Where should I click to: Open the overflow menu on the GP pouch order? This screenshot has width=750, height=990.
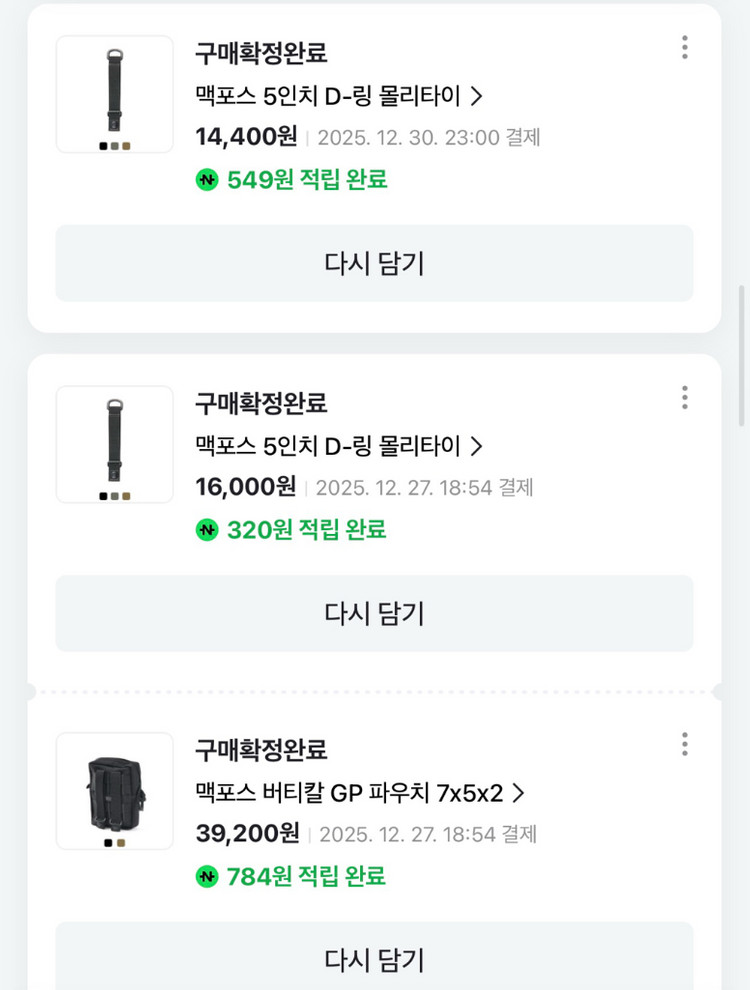click(684, 744)
